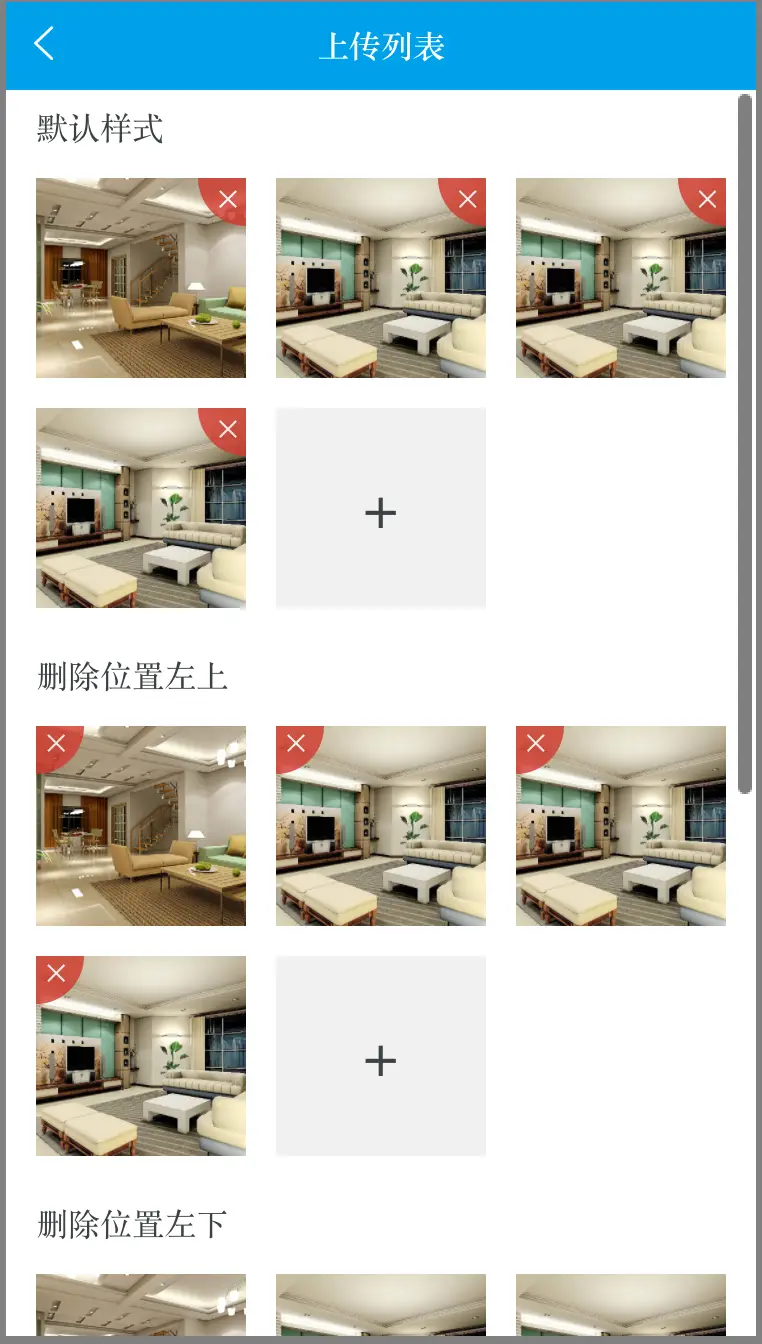Delete third image in 默认样式 top row

pos(708,198)
